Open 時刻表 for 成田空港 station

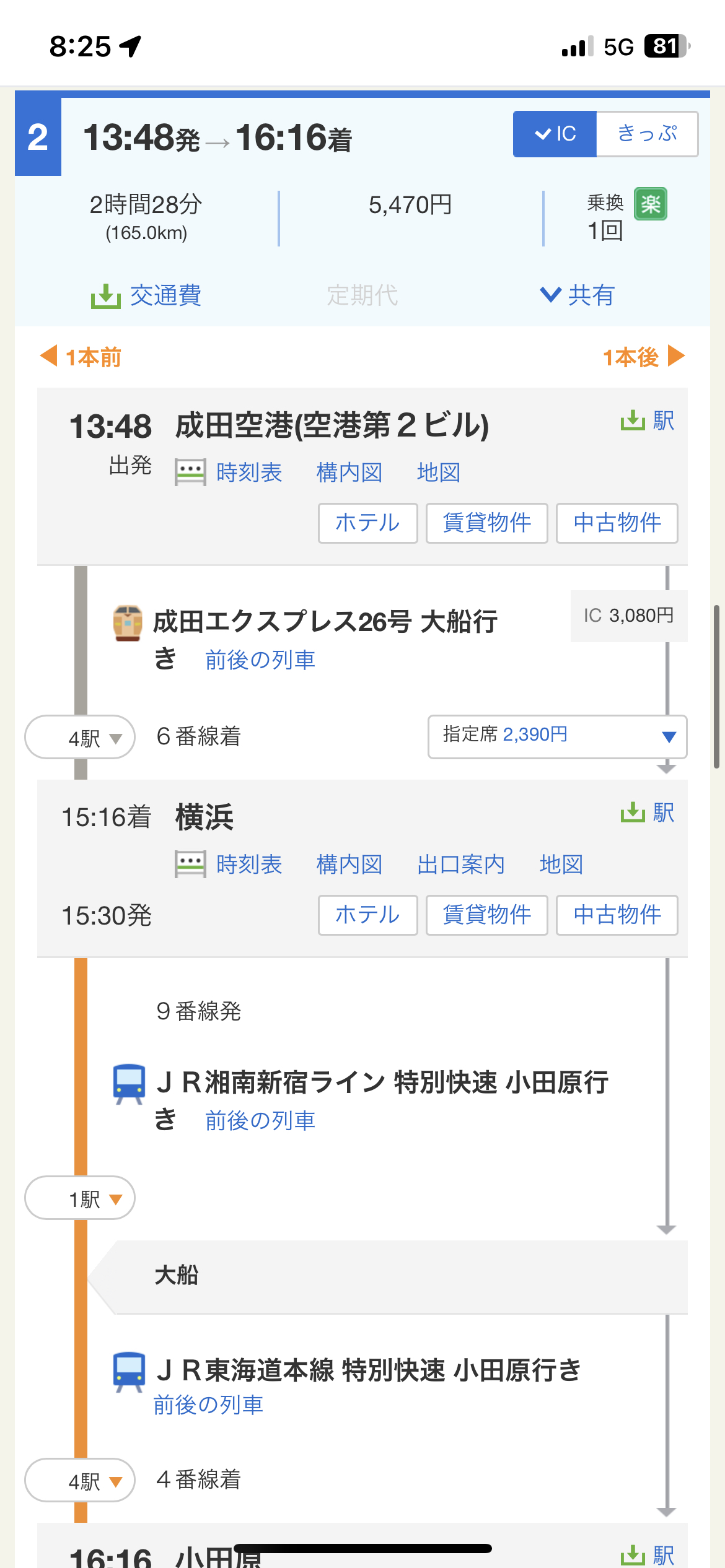tap(249, 473)
